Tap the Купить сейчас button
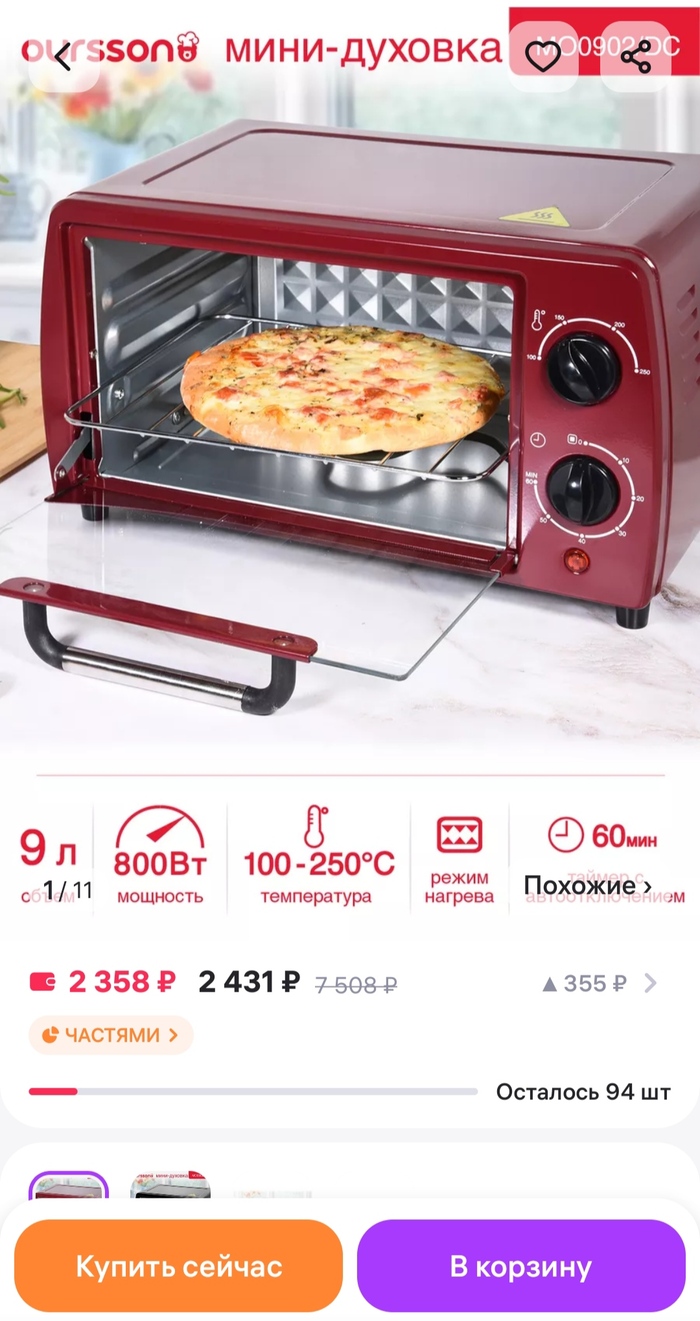Viewport: 700px width, 1321px height. point(179,1266)
